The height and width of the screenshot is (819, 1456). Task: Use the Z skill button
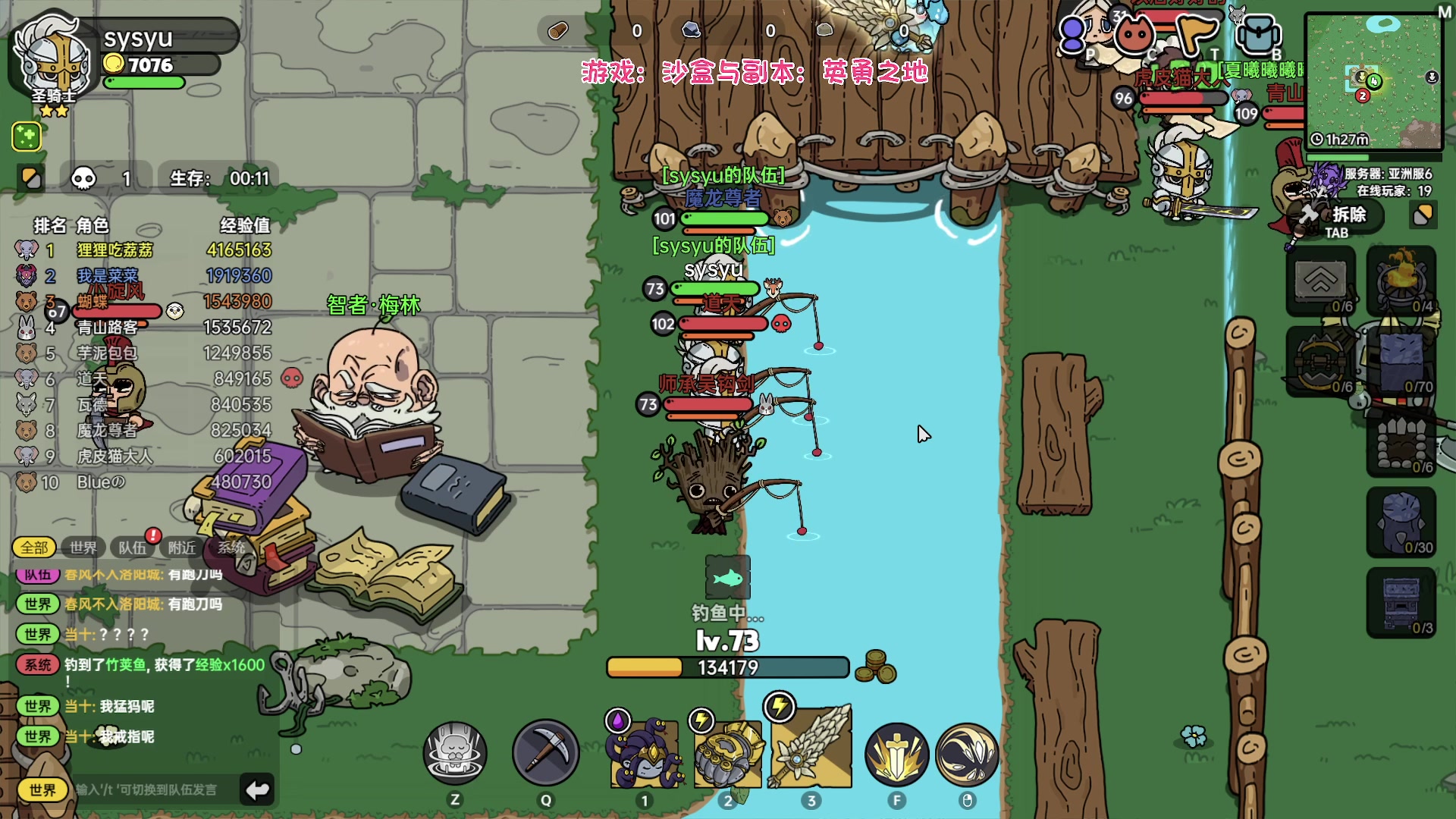455,754
